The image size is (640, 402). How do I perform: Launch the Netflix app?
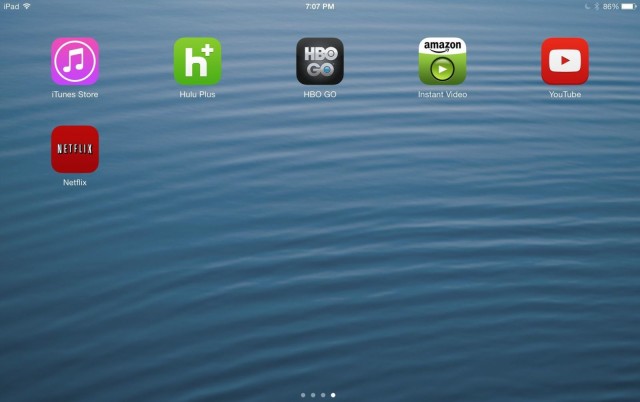75,149
